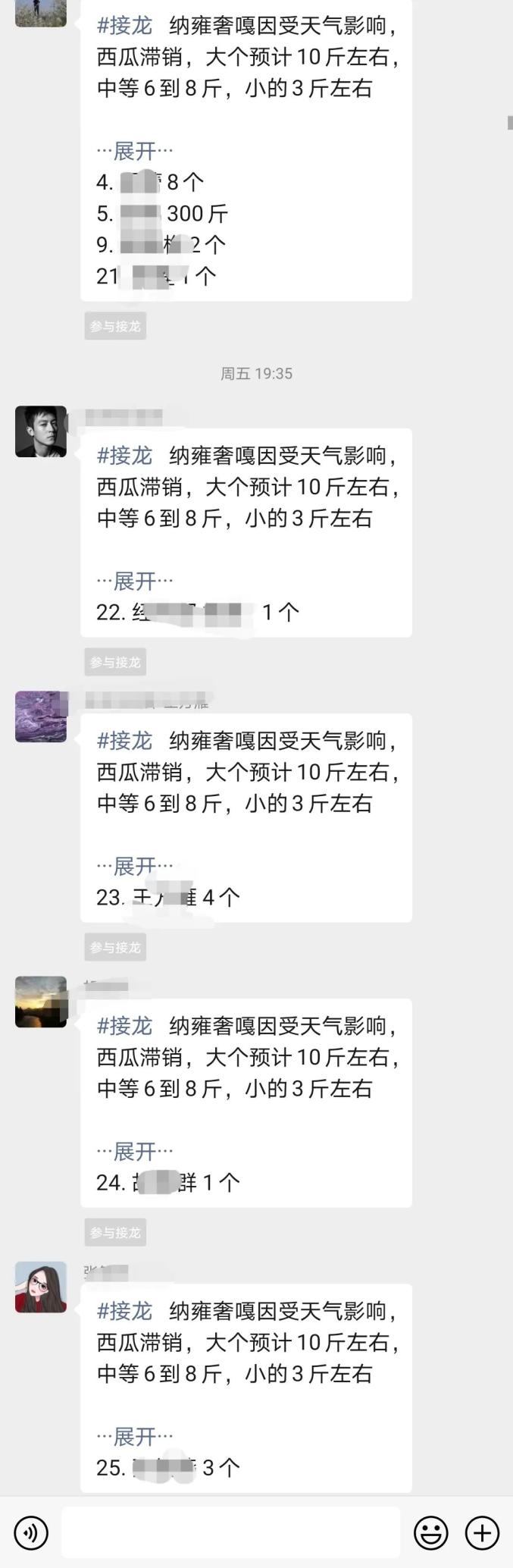Expand the message with entry 23 4个

pyautogui.click(x=135, y=866)
